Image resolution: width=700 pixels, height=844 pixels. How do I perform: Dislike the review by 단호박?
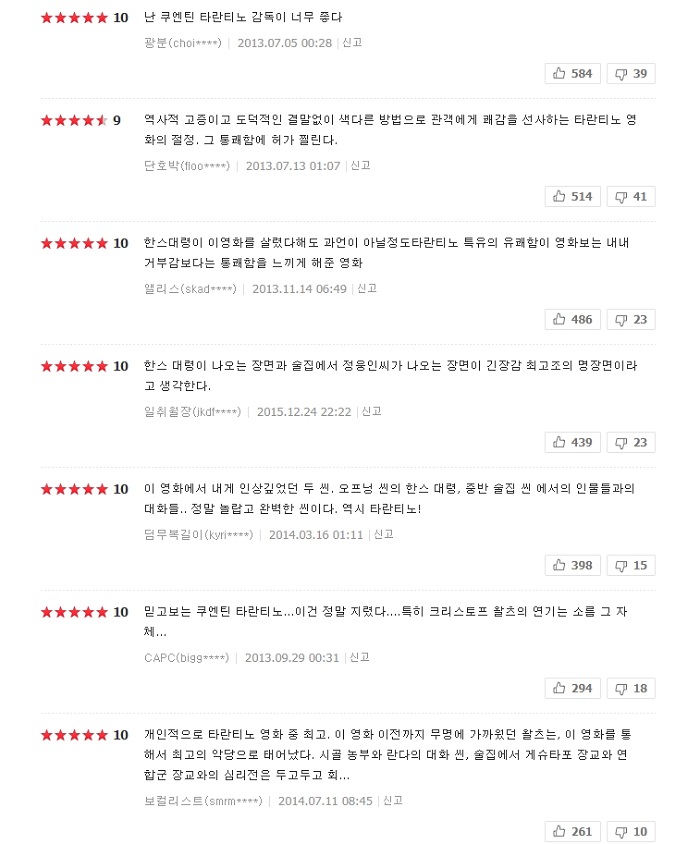[x=631, y=196]
